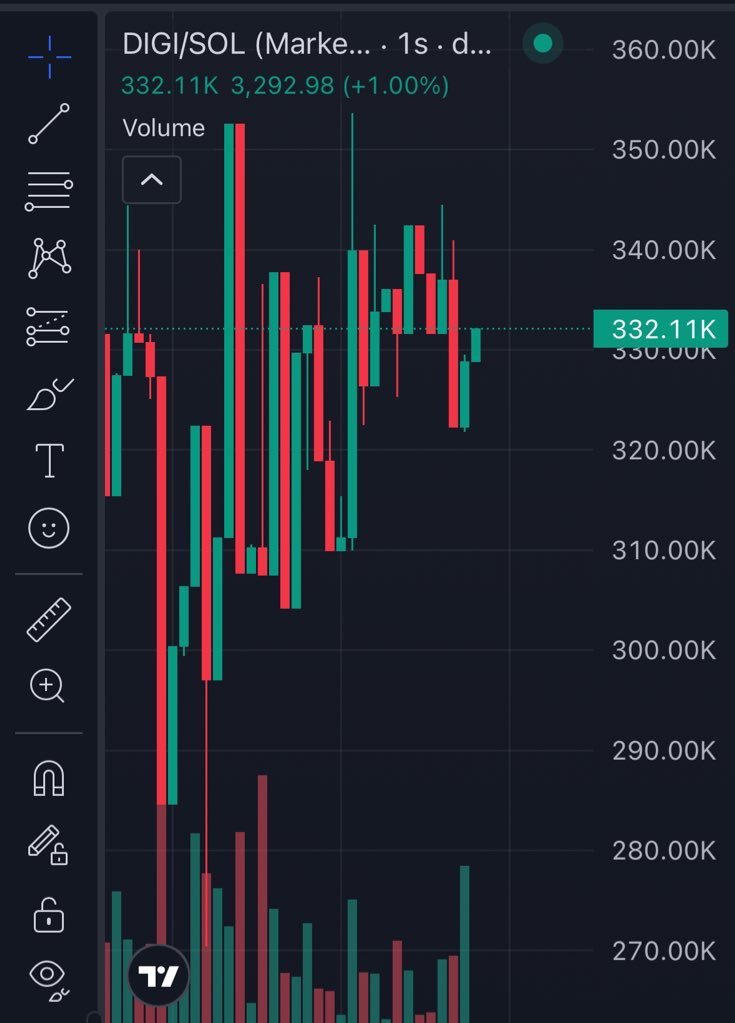Select the crosshair cursor tool

(x=49, y=54)
